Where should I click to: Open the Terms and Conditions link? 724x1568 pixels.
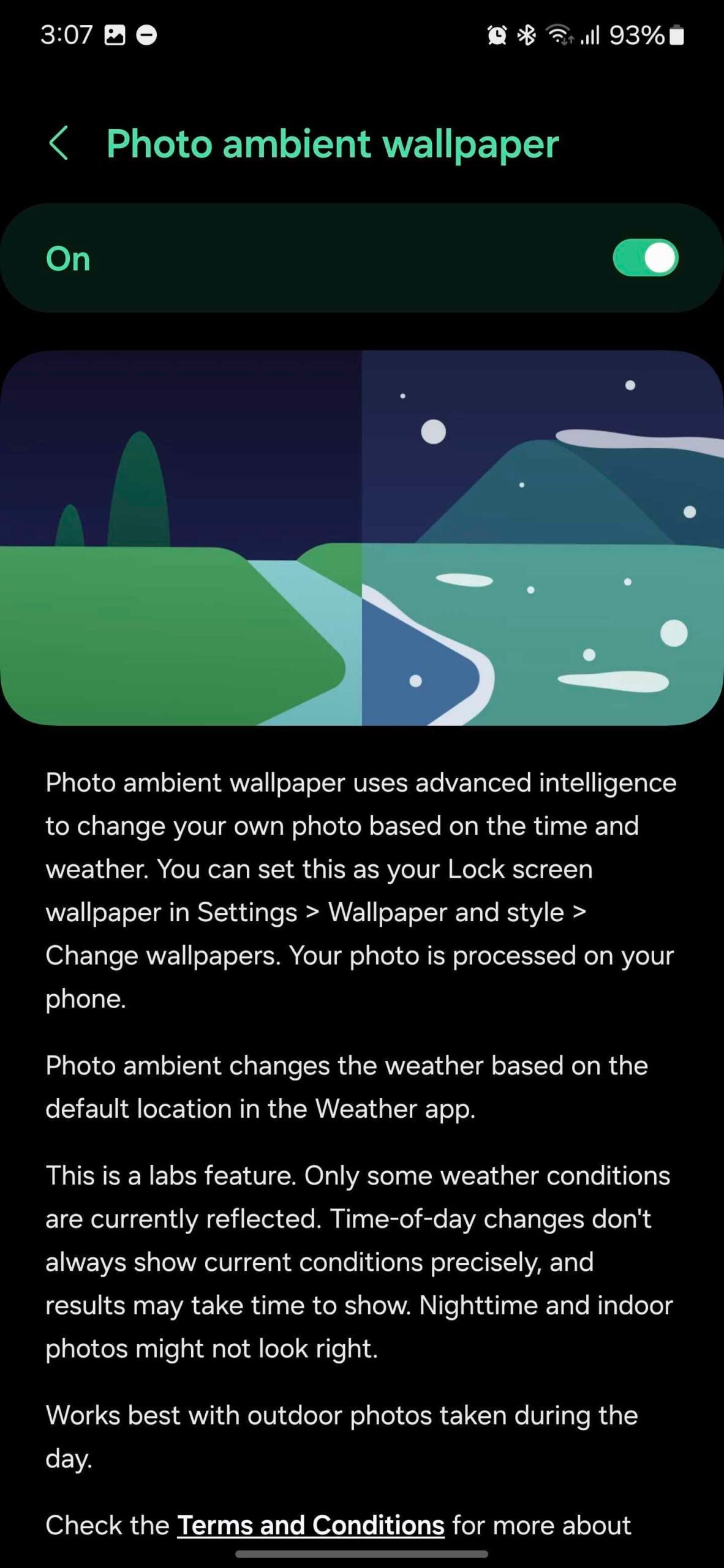click(311, 1525)
